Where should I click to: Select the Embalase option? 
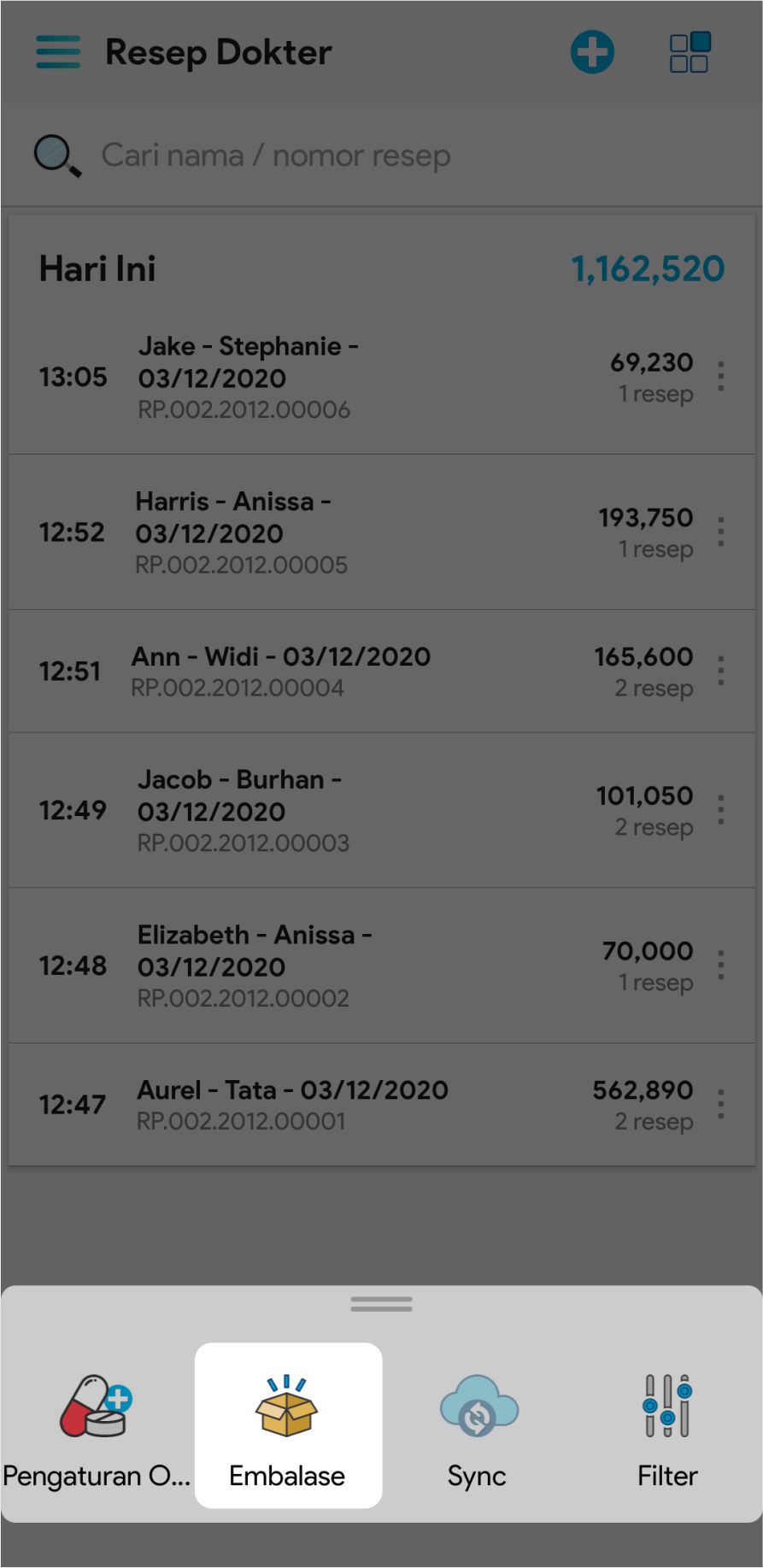coord(288,1428)
